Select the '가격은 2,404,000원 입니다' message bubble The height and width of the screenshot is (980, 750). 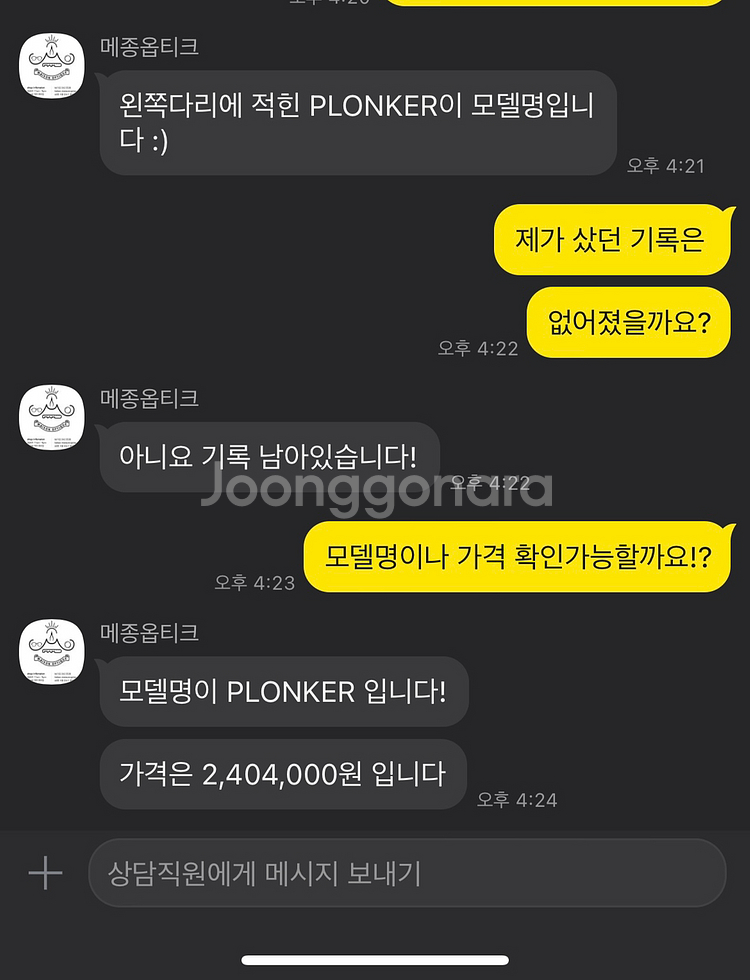pos(283,773)
